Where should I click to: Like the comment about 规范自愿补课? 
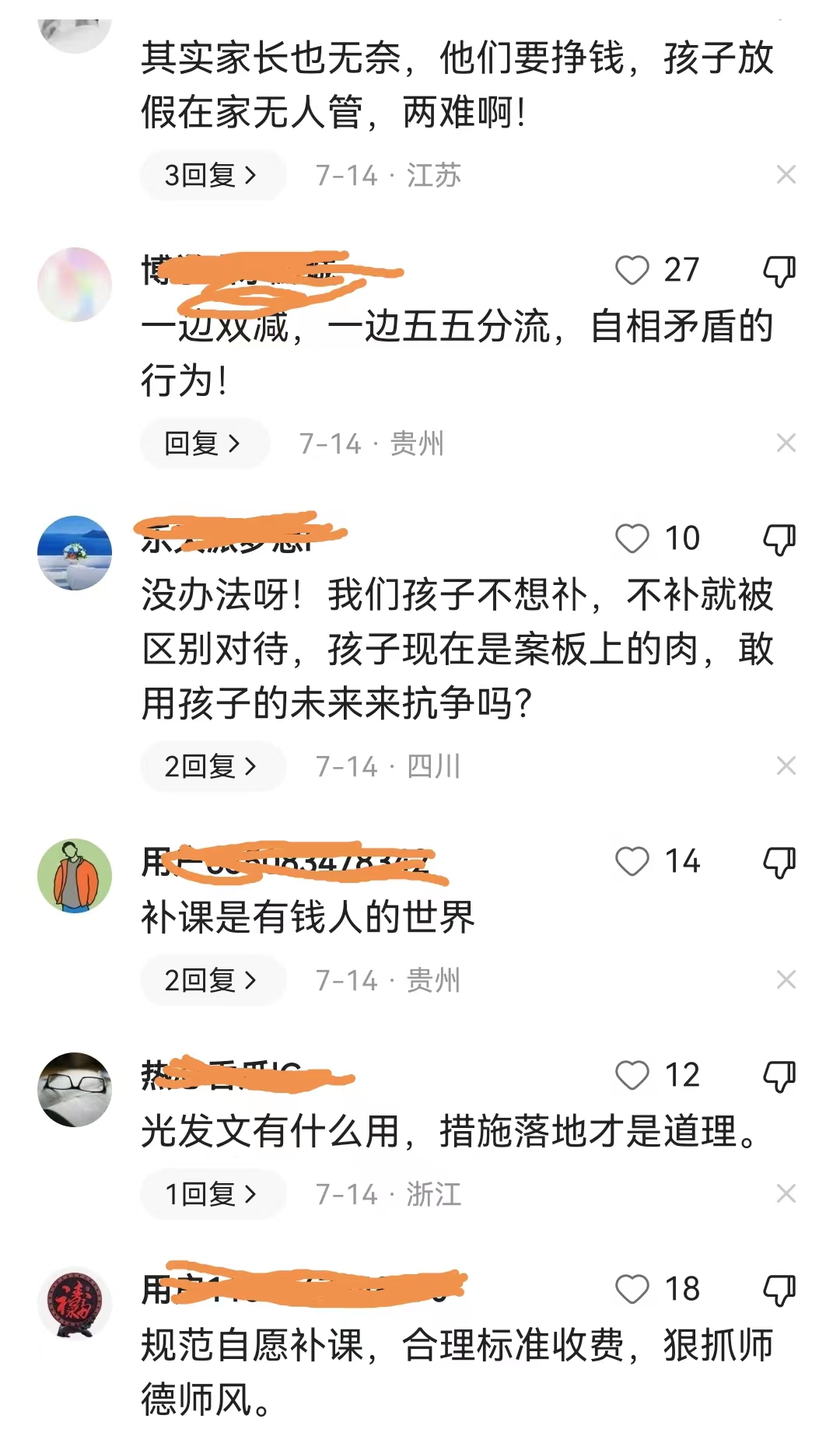[632, 1290]
